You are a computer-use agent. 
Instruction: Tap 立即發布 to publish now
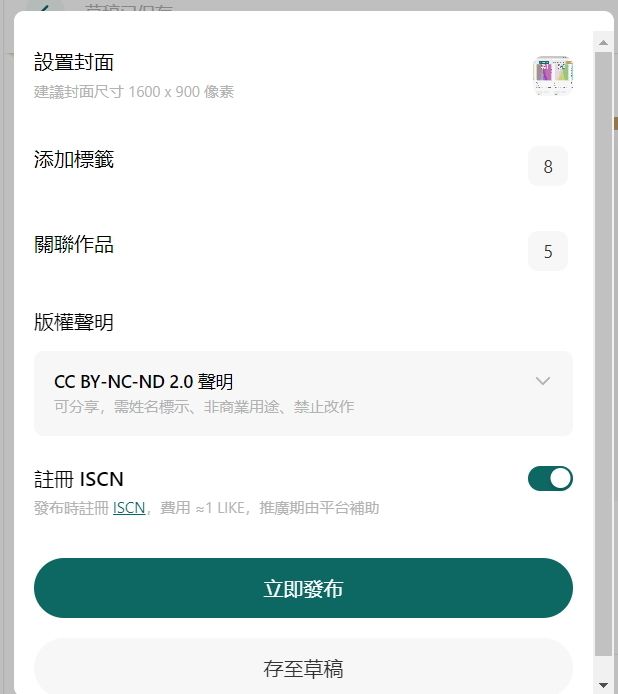(303, 588)
